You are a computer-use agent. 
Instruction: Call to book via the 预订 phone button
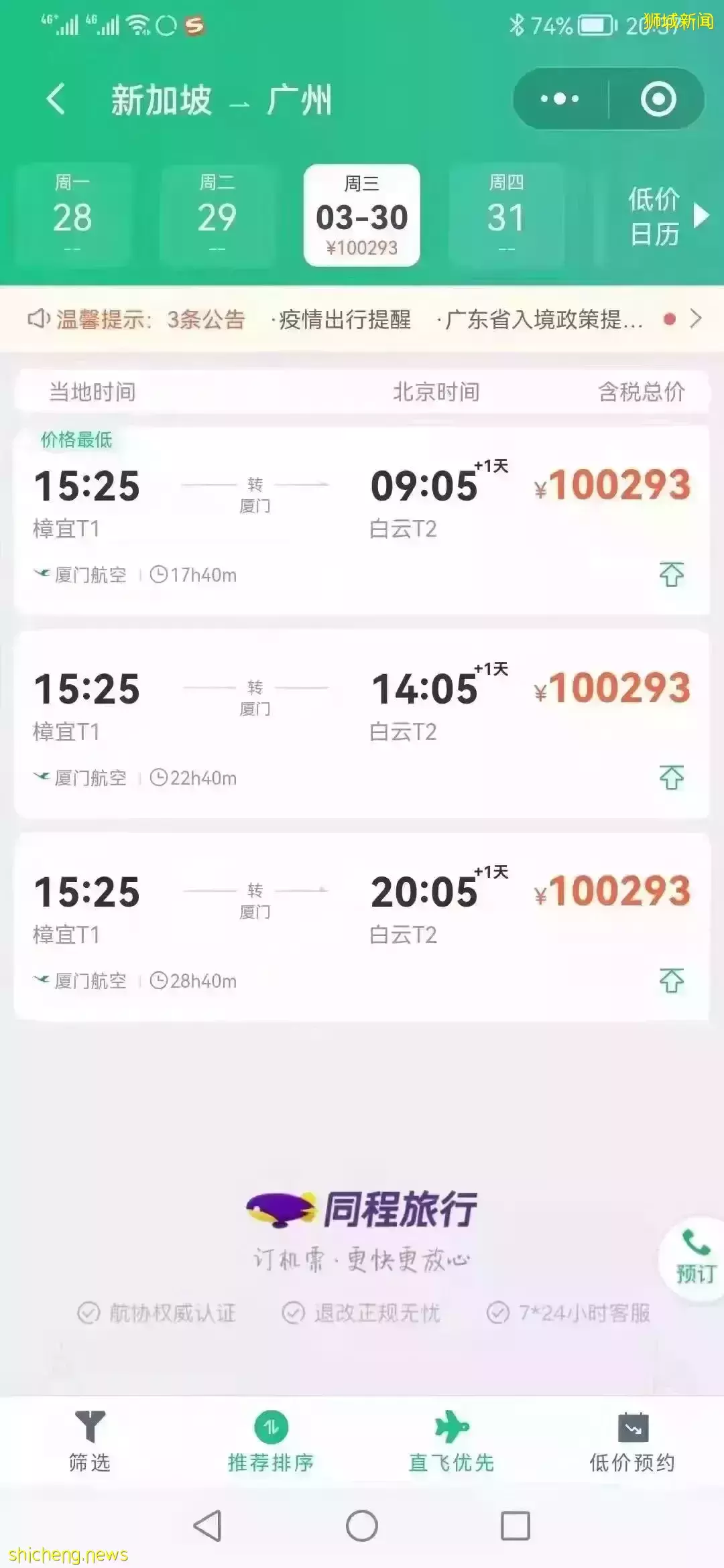695,1258
